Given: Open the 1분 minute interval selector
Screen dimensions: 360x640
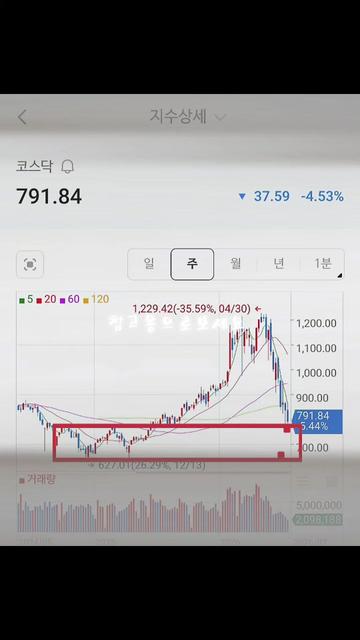Looking at the screenshot, I should pos(322,264).
